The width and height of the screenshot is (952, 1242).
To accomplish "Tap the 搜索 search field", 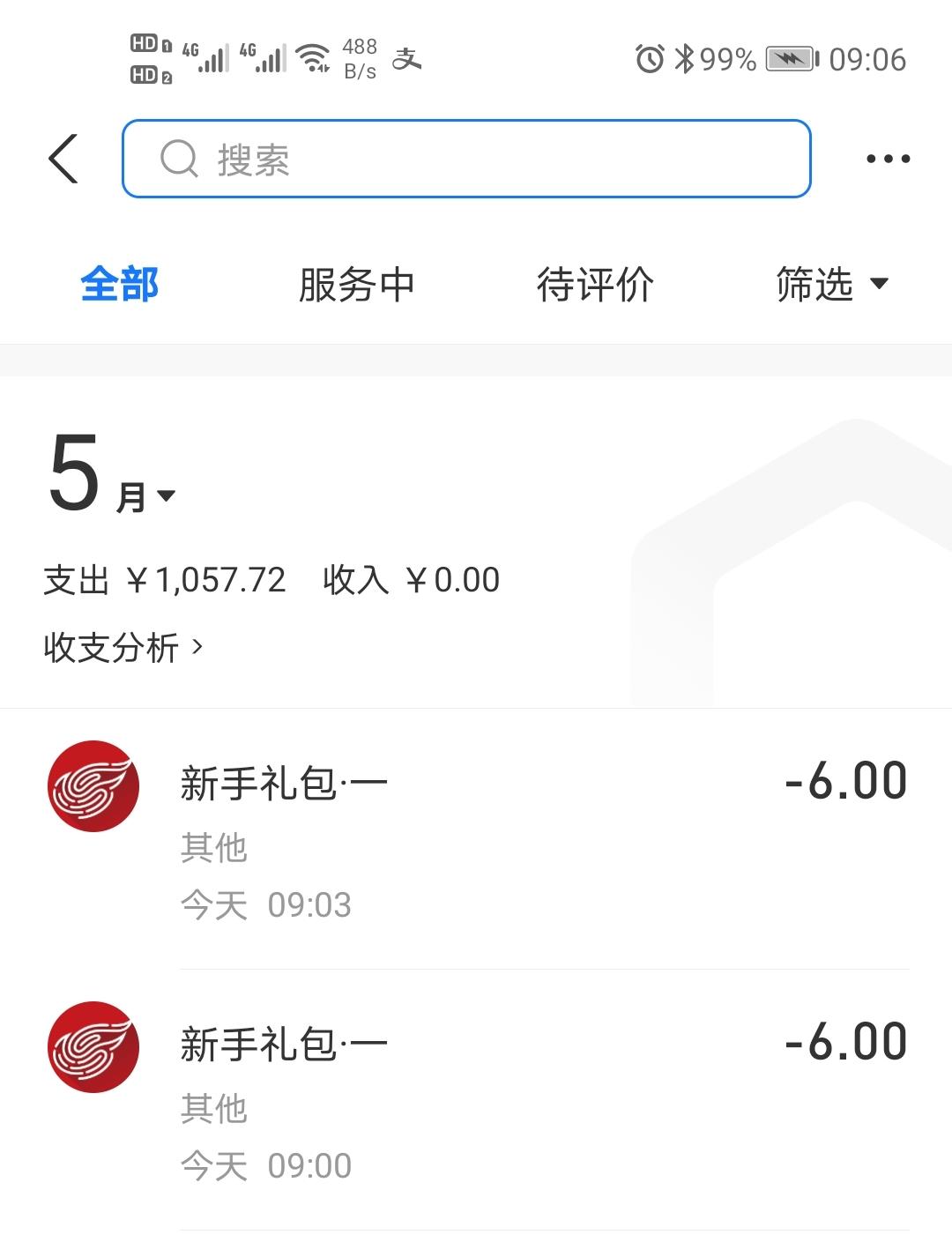I will pyautogui.click(x=465, y=159).
